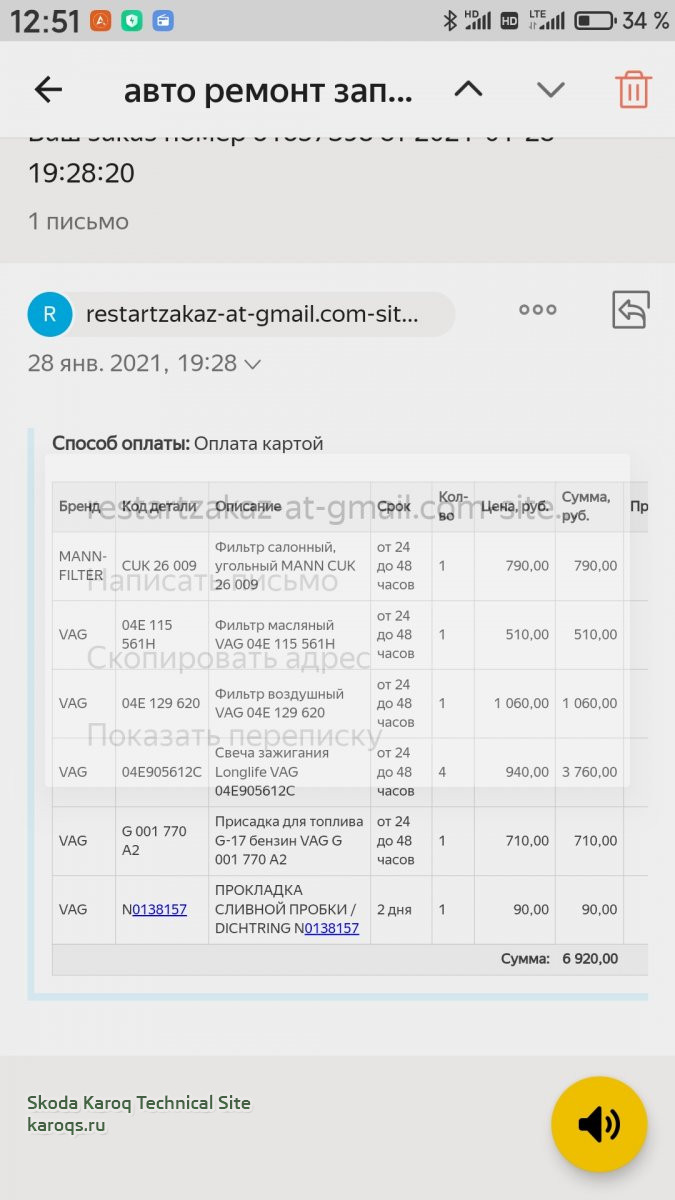The width and height of the screenshot is (675, 1200).
Task: Select 'Скопировать адрес' in the popup
Action: pyautogui.click(x=228, y=658)
